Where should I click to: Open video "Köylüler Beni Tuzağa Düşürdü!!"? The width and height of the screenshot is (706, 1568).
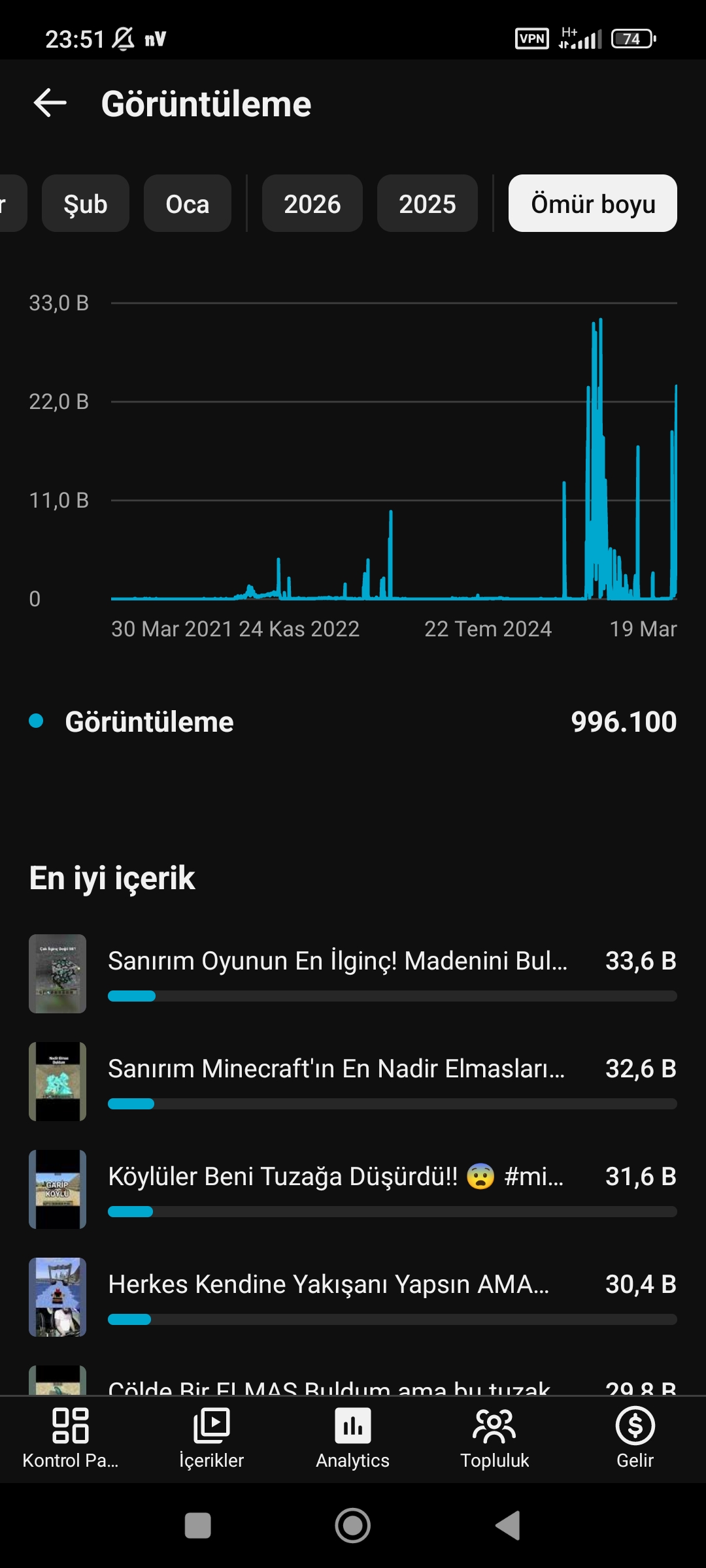pos(353,1189)
